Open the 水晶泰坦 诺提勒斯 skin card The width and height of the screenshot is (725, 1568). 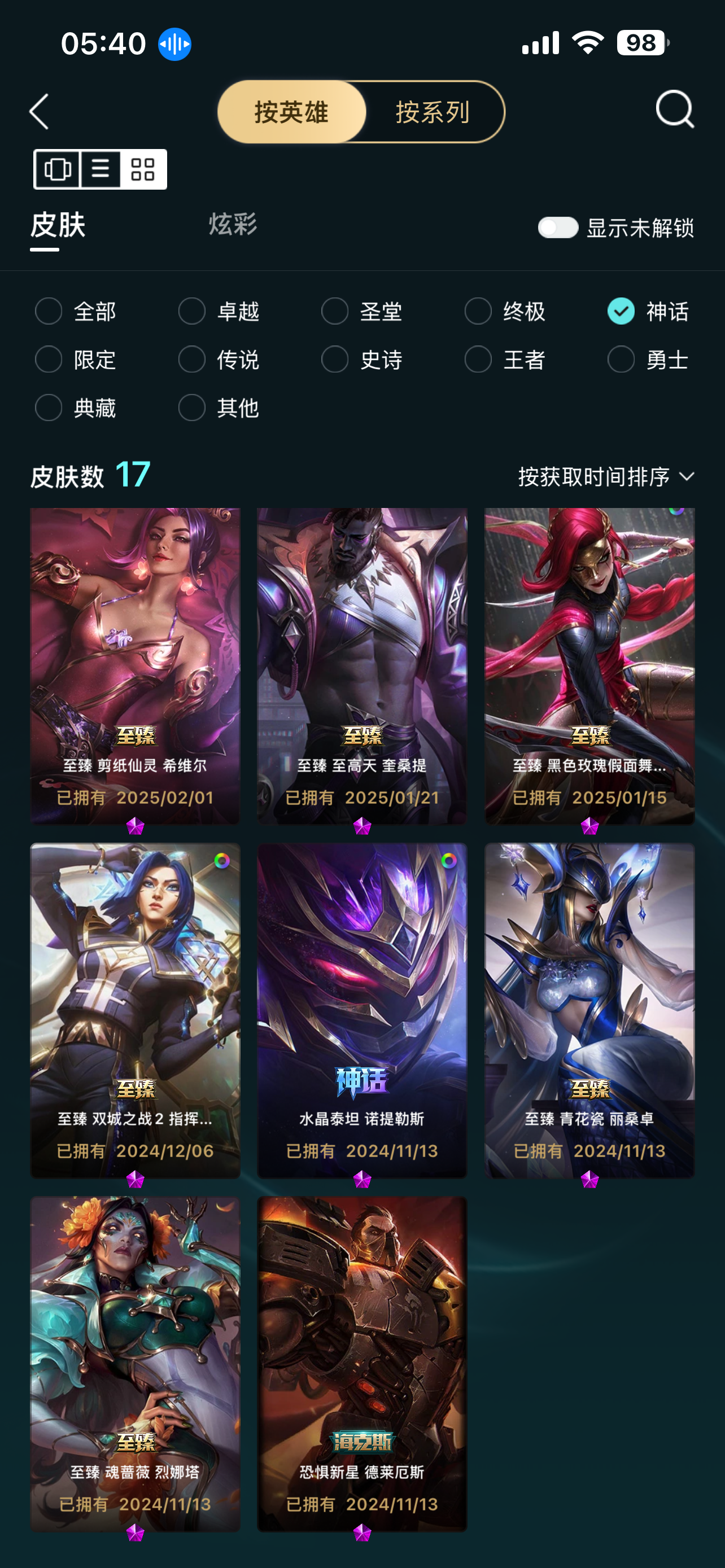coord(362,1010)
